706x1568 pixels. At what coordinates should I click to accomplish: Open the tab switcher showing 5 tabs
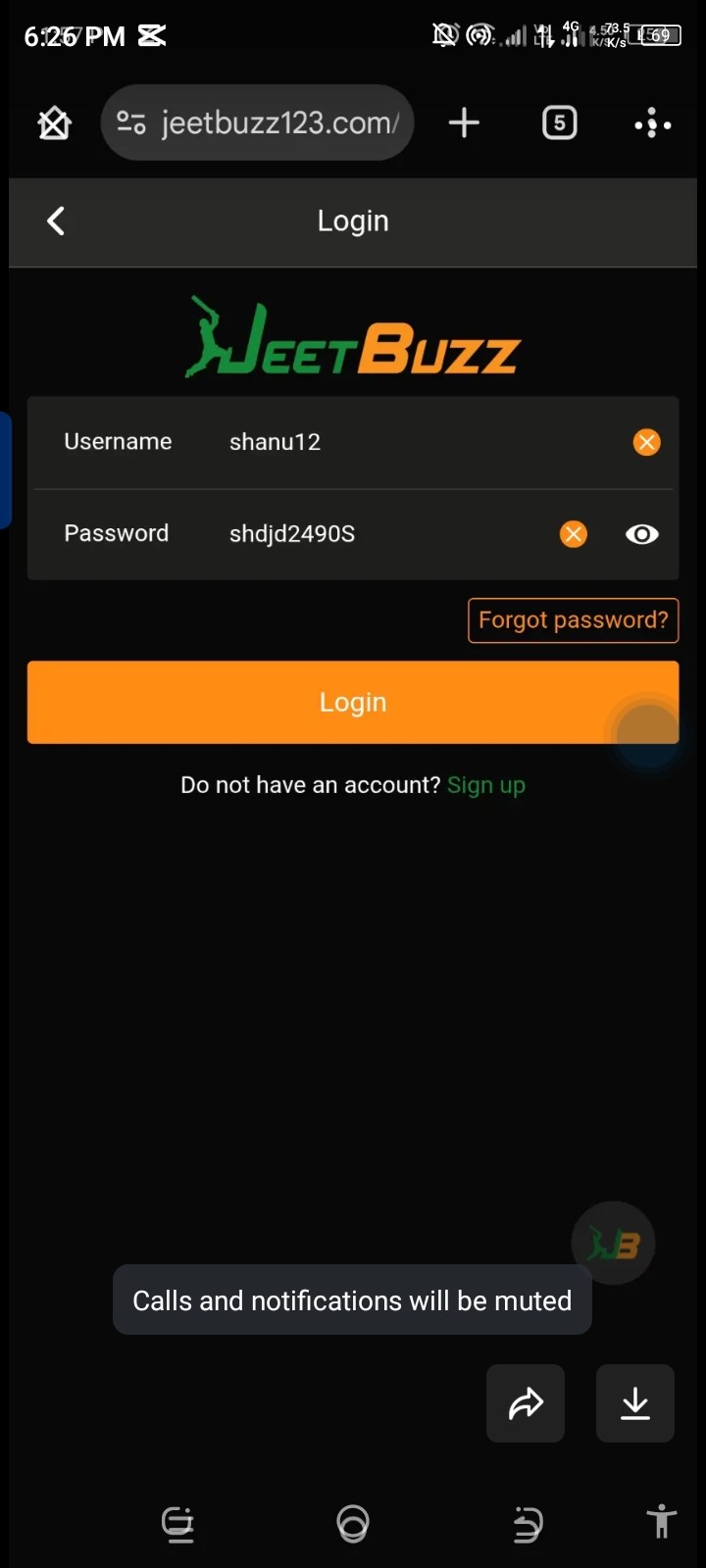559,122
